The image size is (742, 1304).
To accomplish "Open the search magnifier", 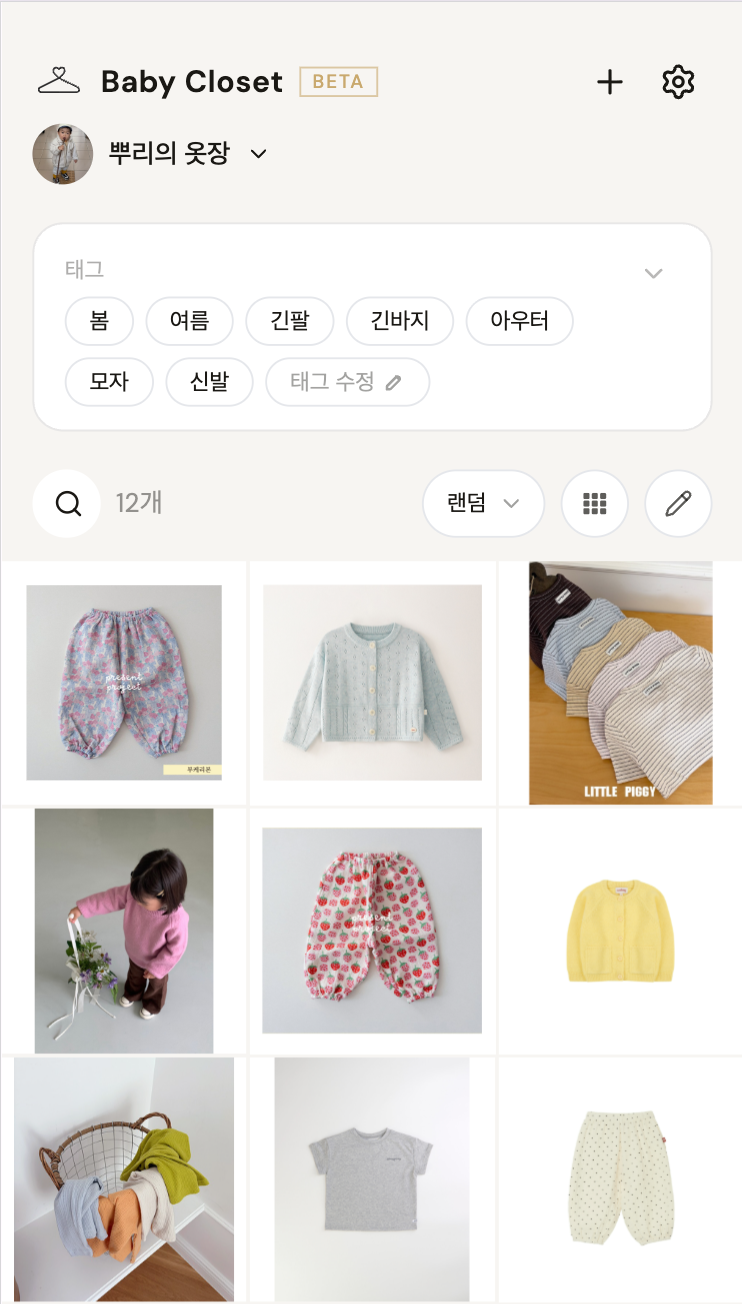I will [67, 503].
